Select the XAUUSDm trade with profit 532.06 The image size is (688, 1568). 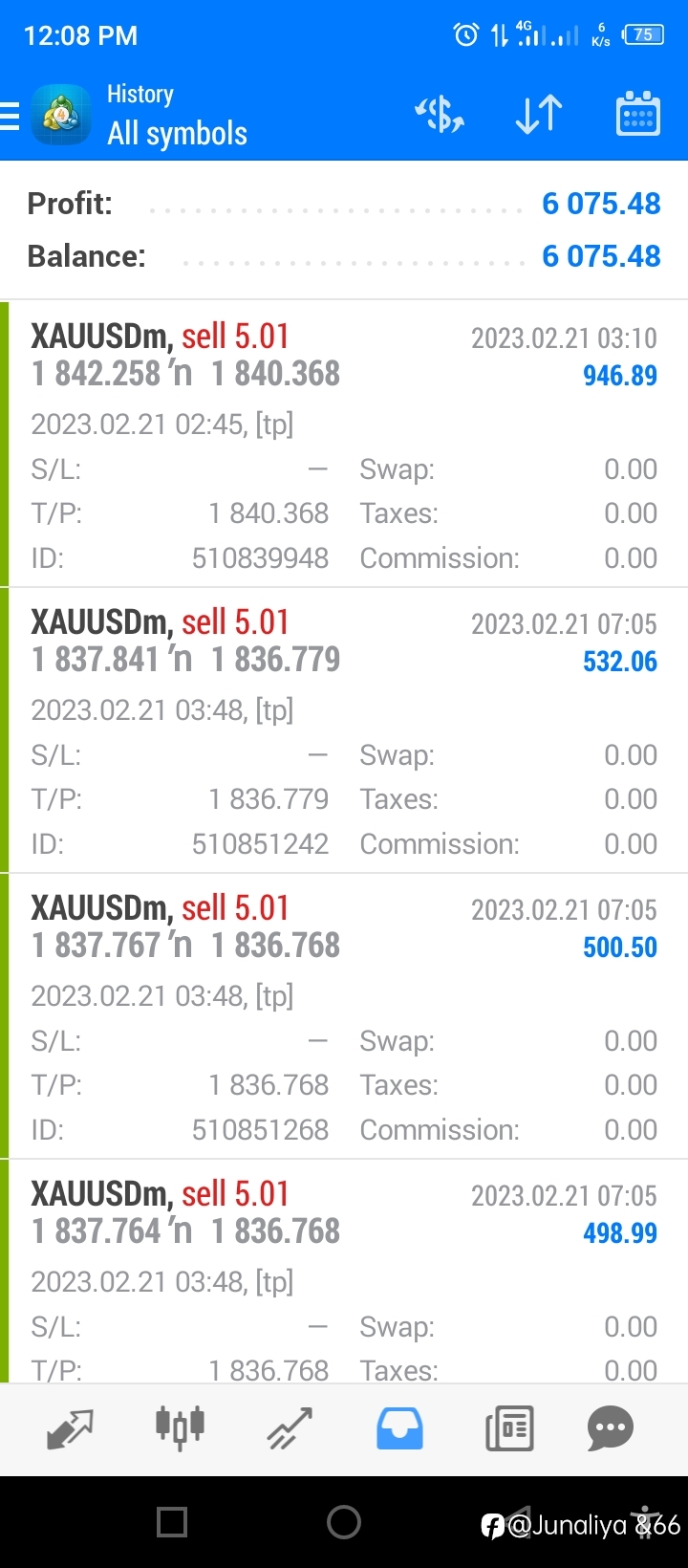pos(344,730)
